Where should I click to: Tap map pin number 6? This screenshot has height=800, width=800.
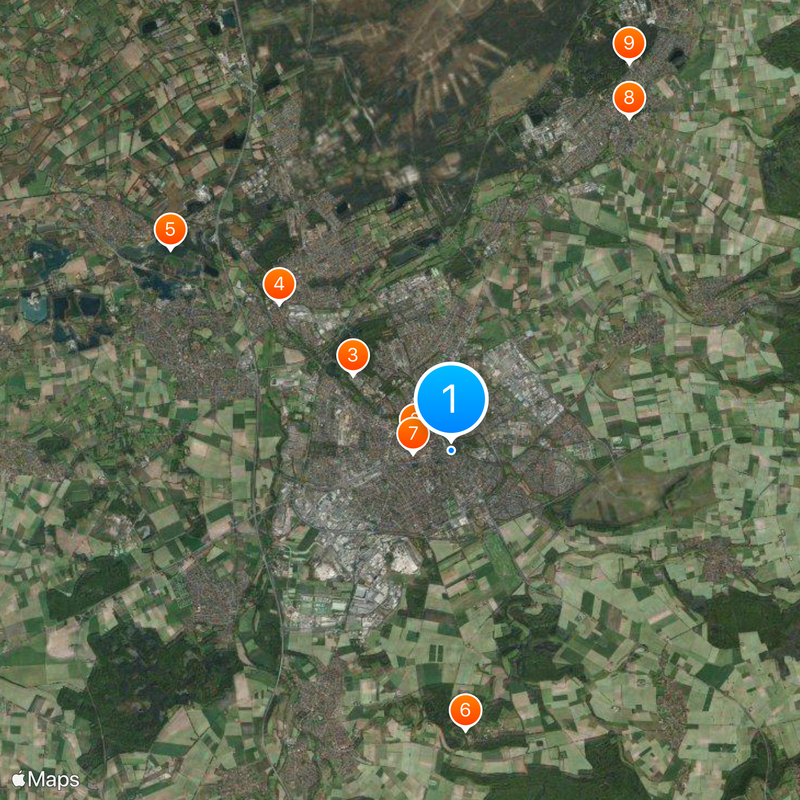pyautogui.click(x=464, y=711)
